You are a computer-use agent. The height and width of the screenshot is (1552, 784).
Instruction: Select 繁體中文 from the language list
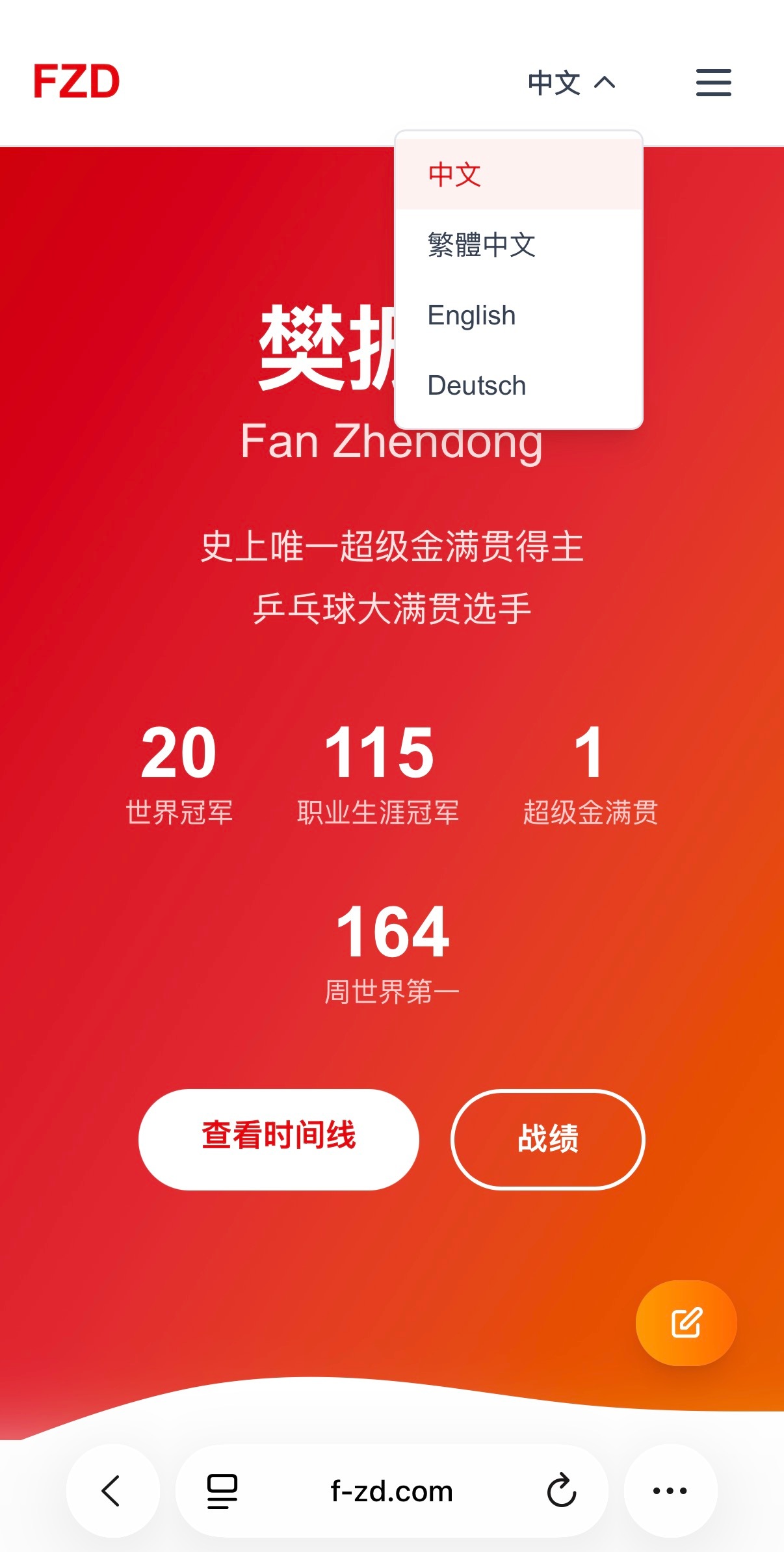(482, 246)
